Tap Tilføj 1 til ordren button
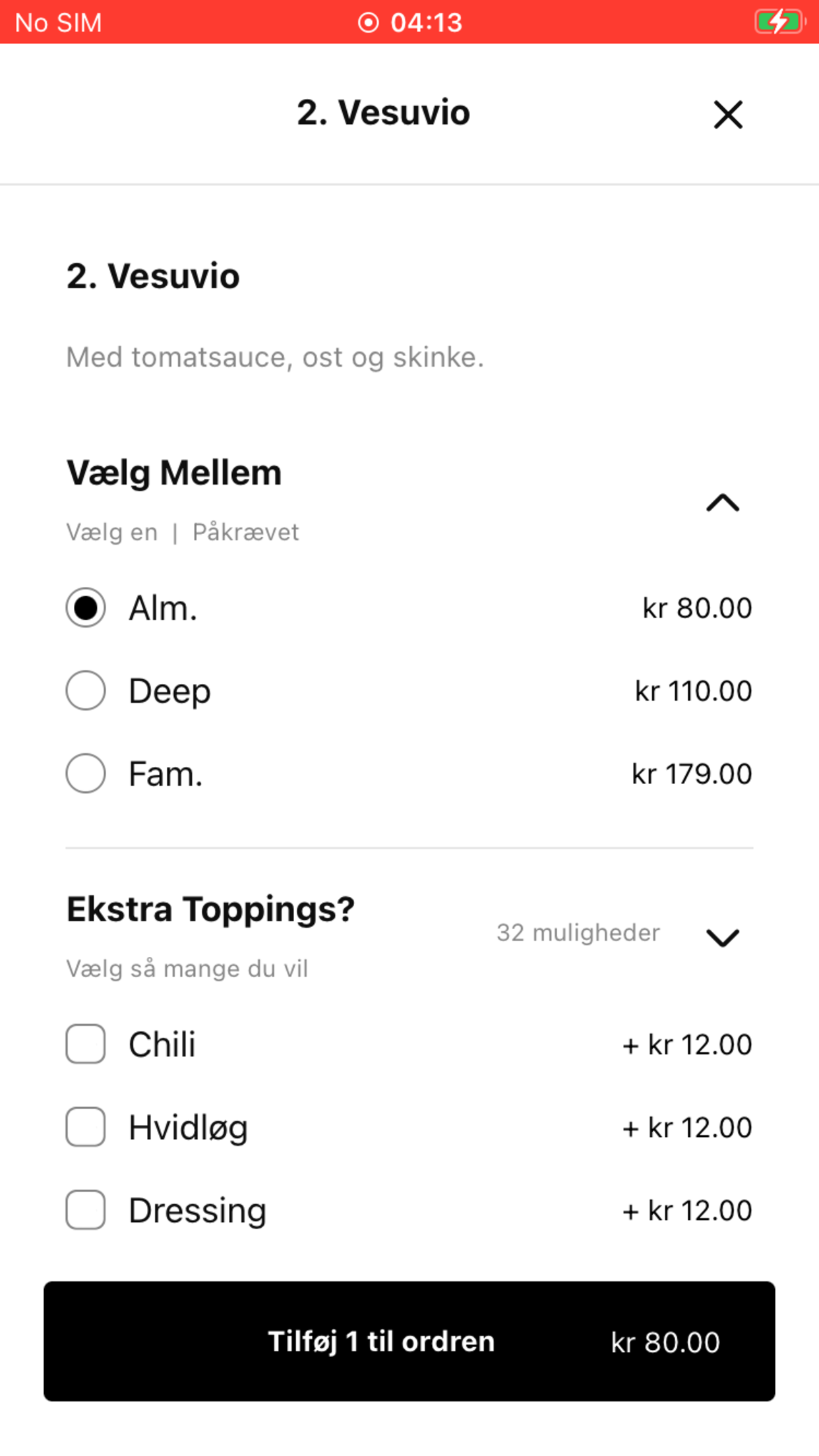 tap(409, 1341)
